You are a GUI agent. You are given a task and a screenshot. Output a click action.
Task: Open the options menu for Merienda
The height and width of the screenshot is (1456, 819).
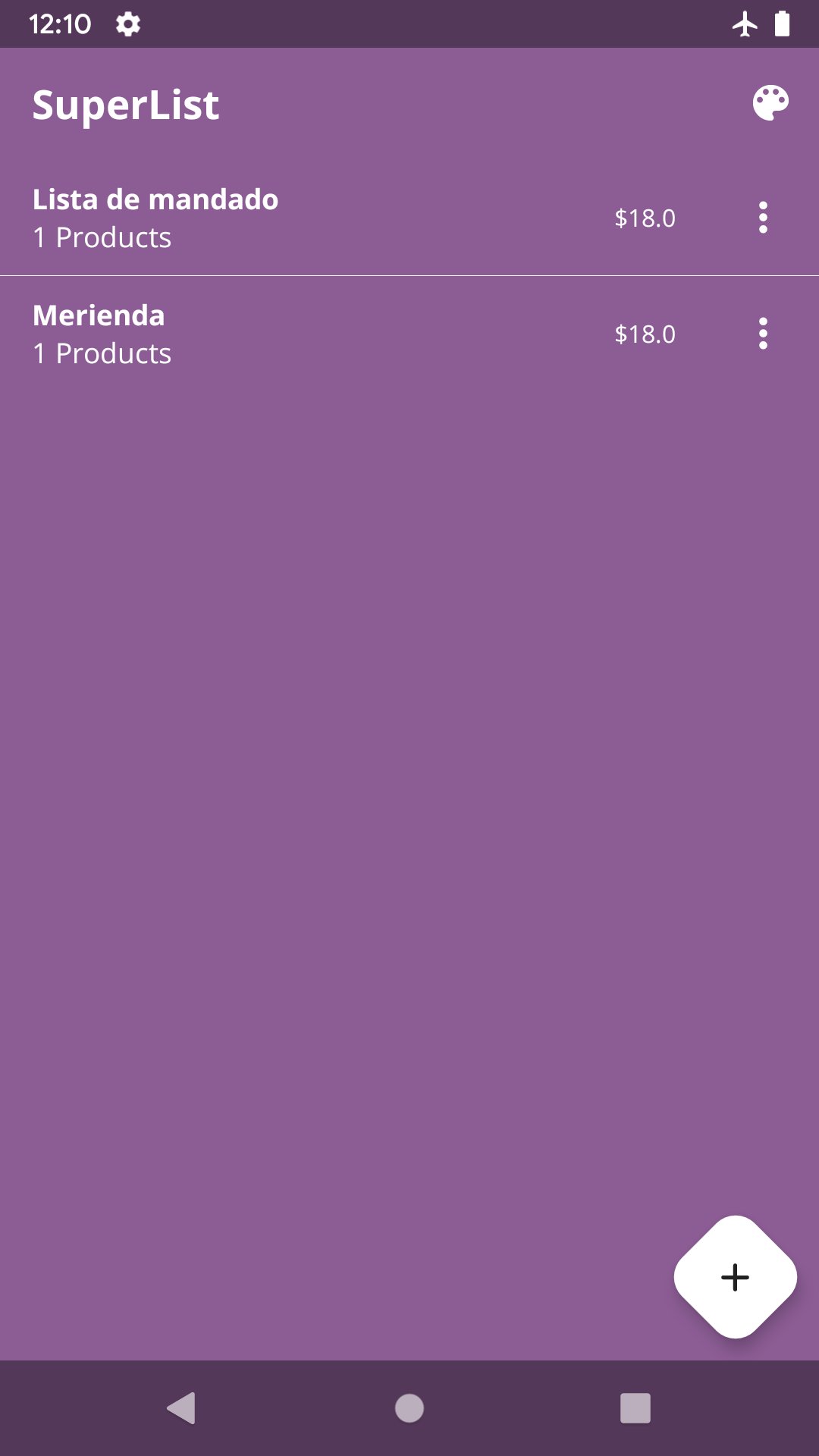[x=763, y=334]
